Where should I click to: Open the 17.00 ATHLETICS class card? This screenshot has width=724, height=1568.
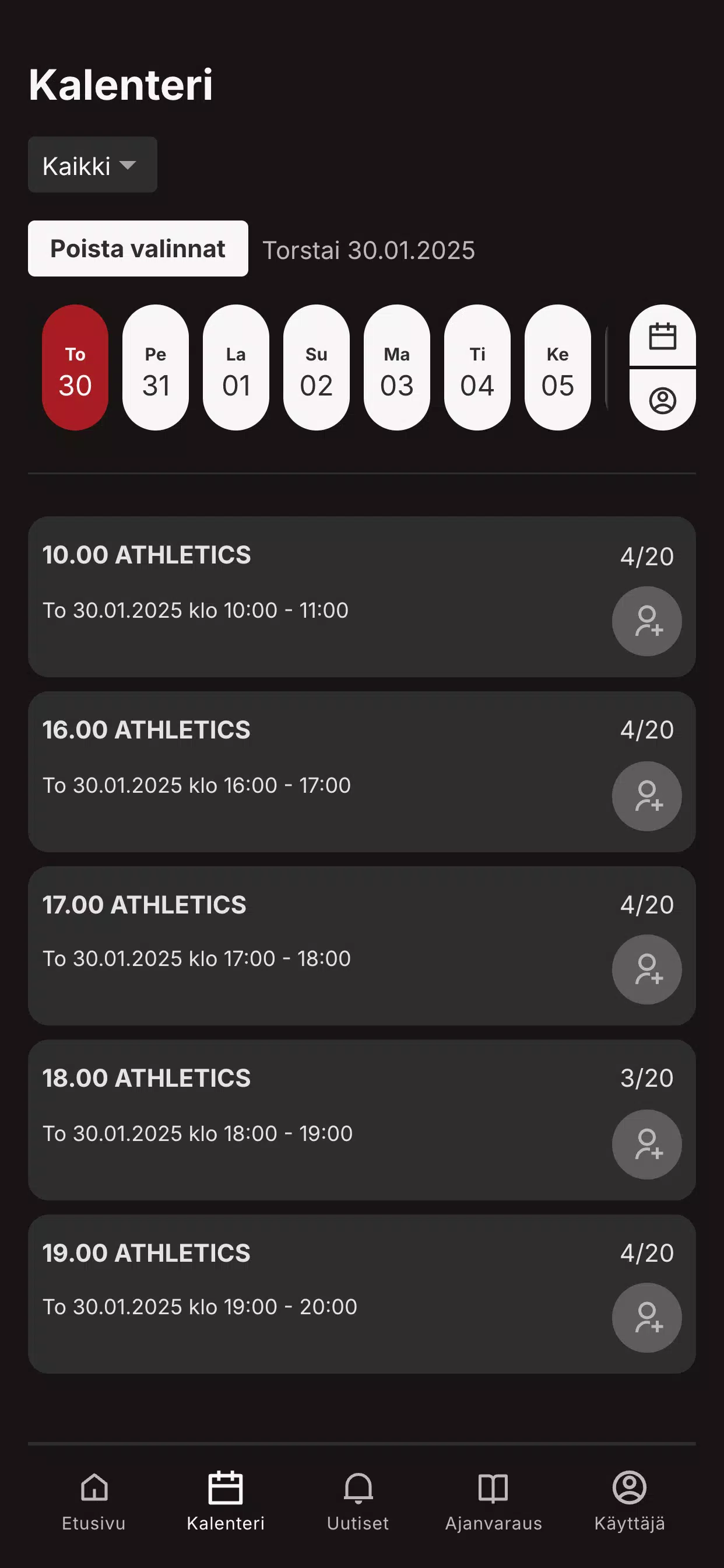[x=362, y=946]
